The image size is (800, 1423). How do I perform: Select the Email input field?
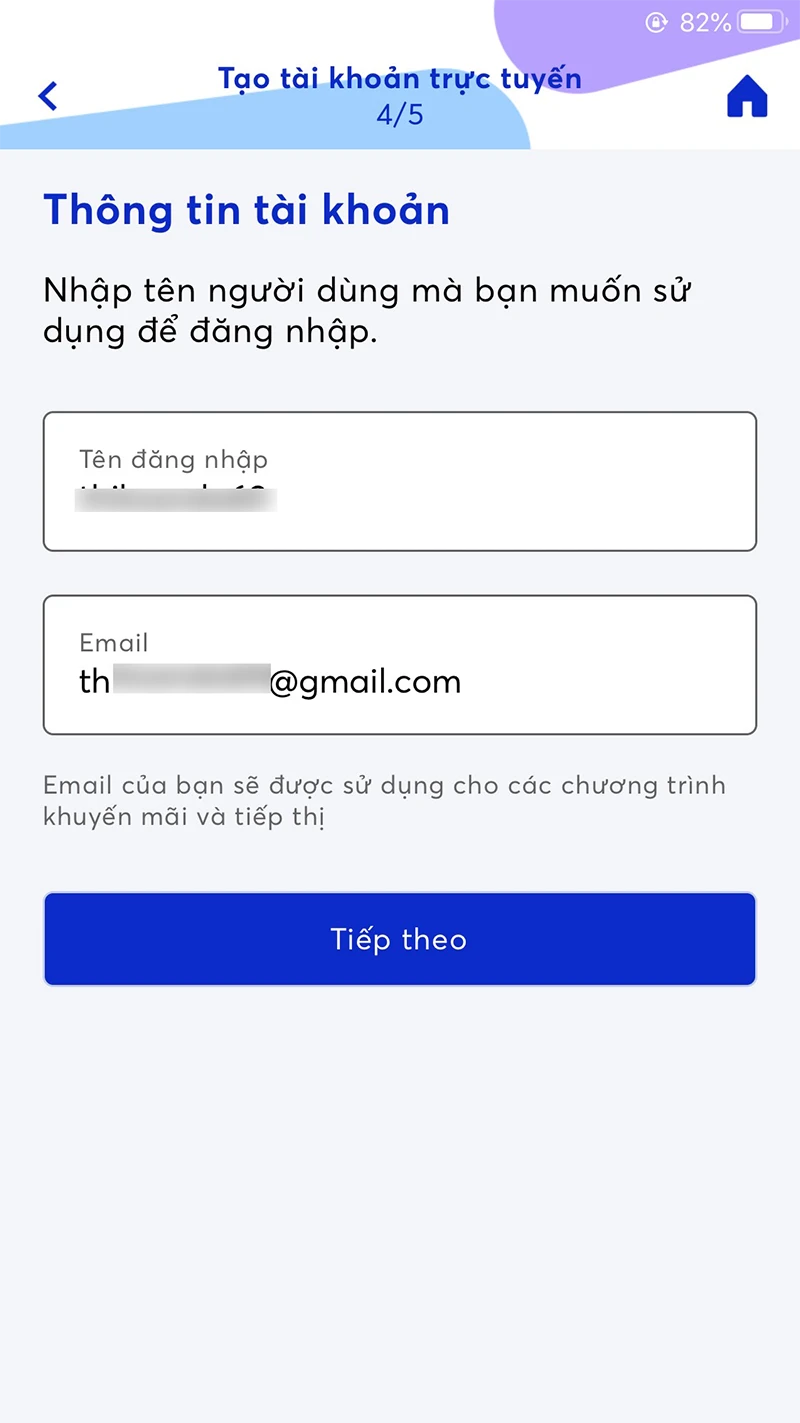click(400, 664)
